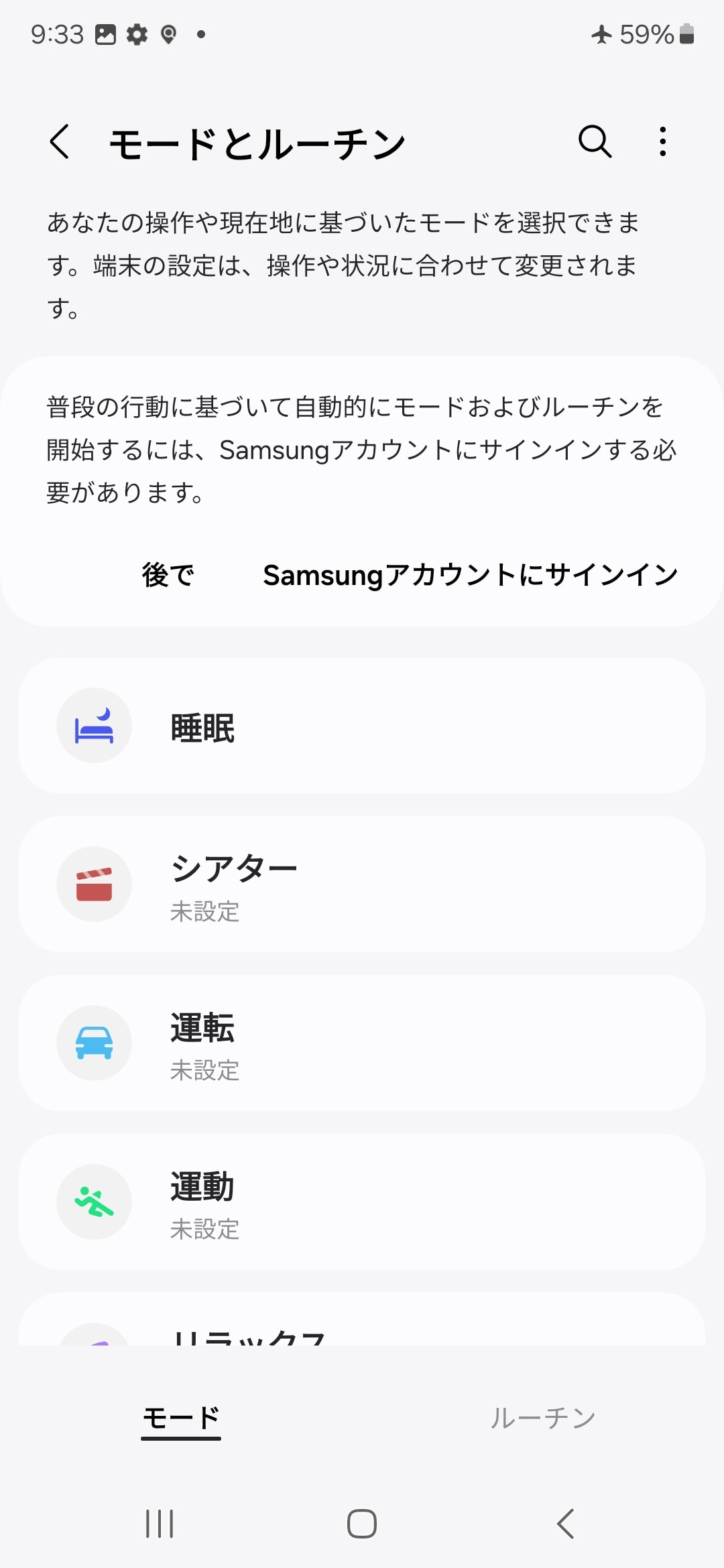Open the three-dot overflow menu
The width and height of the screenshot is (724, 1568).
coord(662,142)
